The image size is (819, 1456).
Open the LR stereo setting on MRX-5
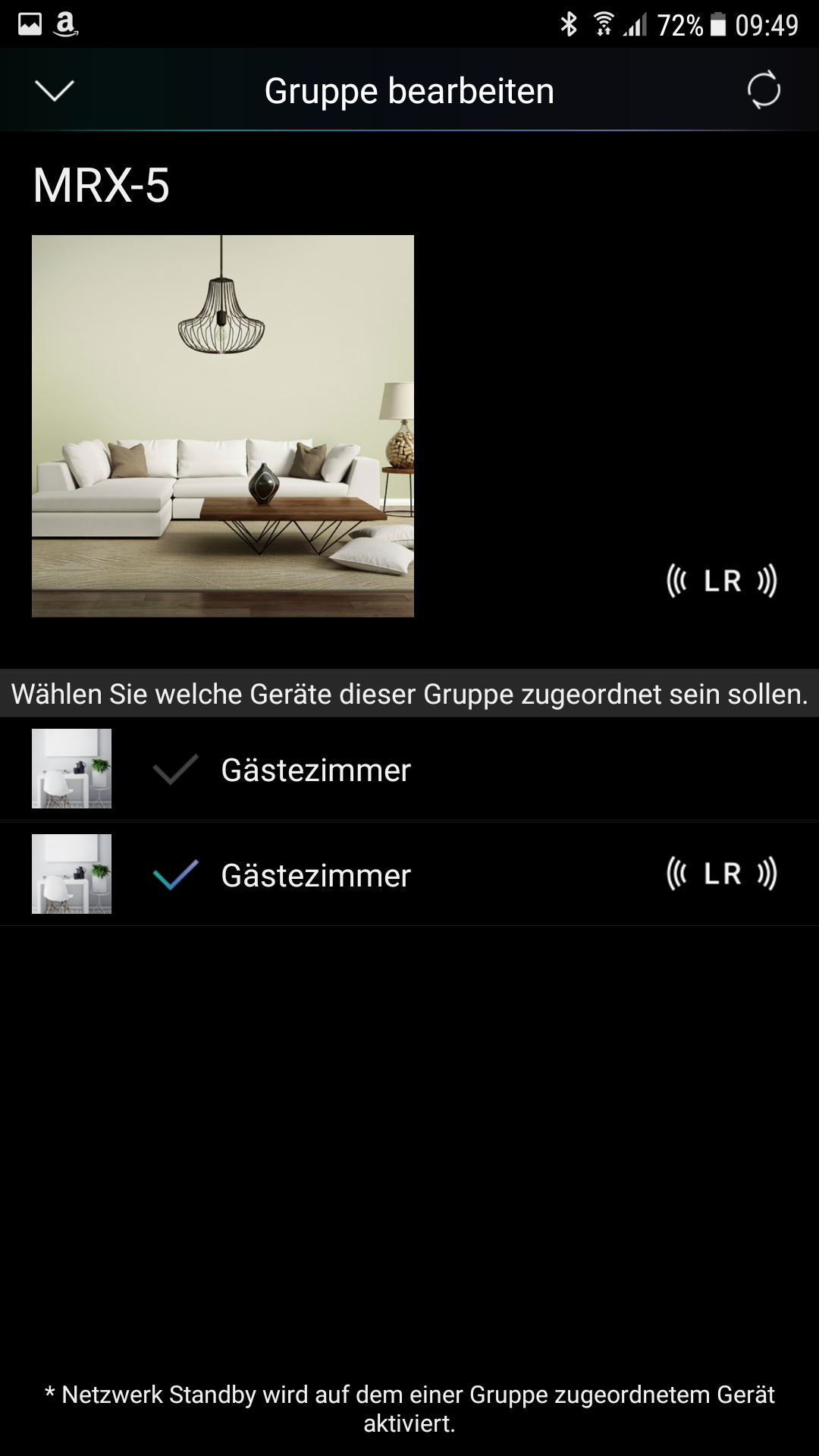pyautogui.click(x=721, y=582)
